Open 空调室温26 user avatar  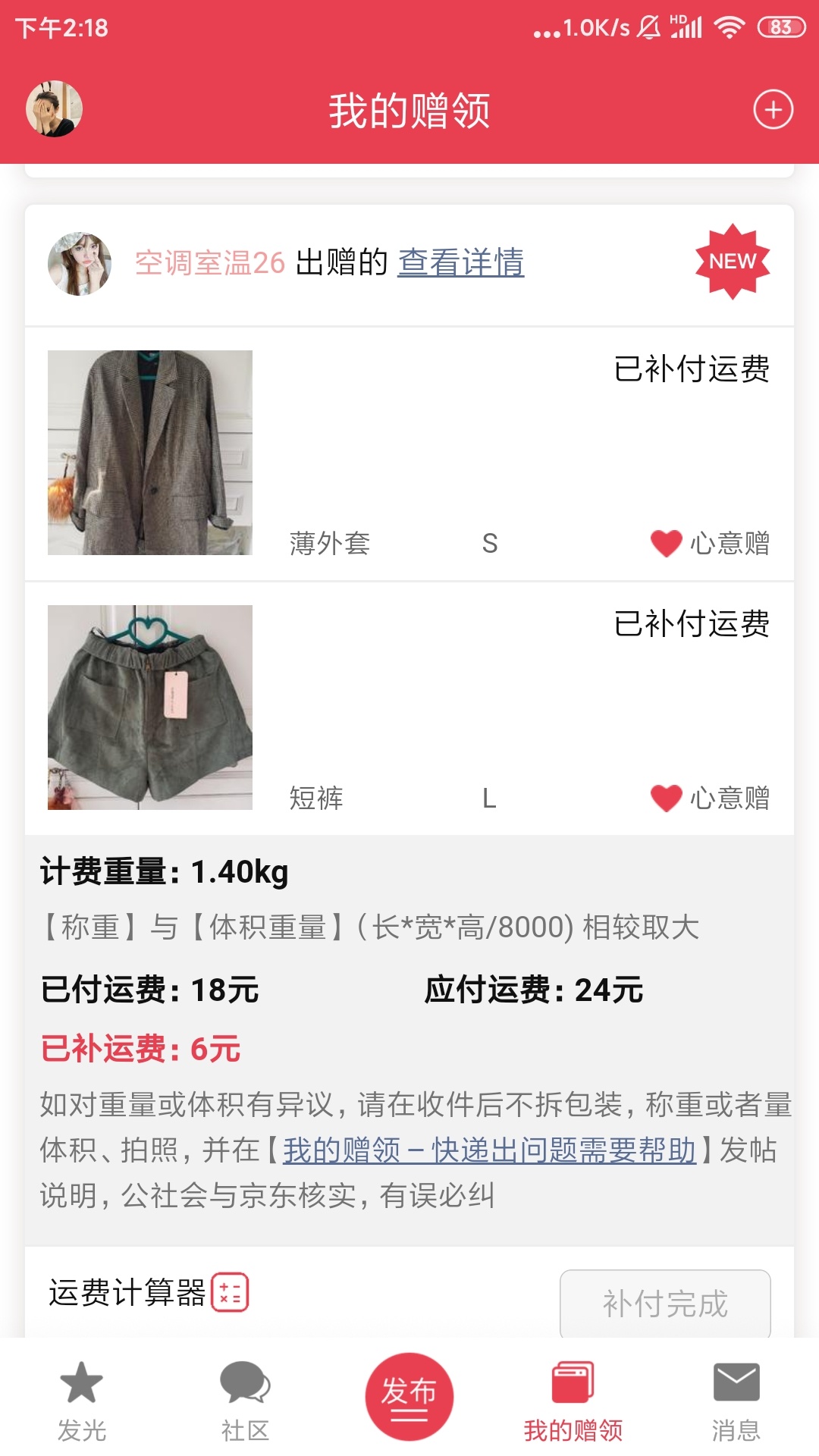[x=80, y=264]
